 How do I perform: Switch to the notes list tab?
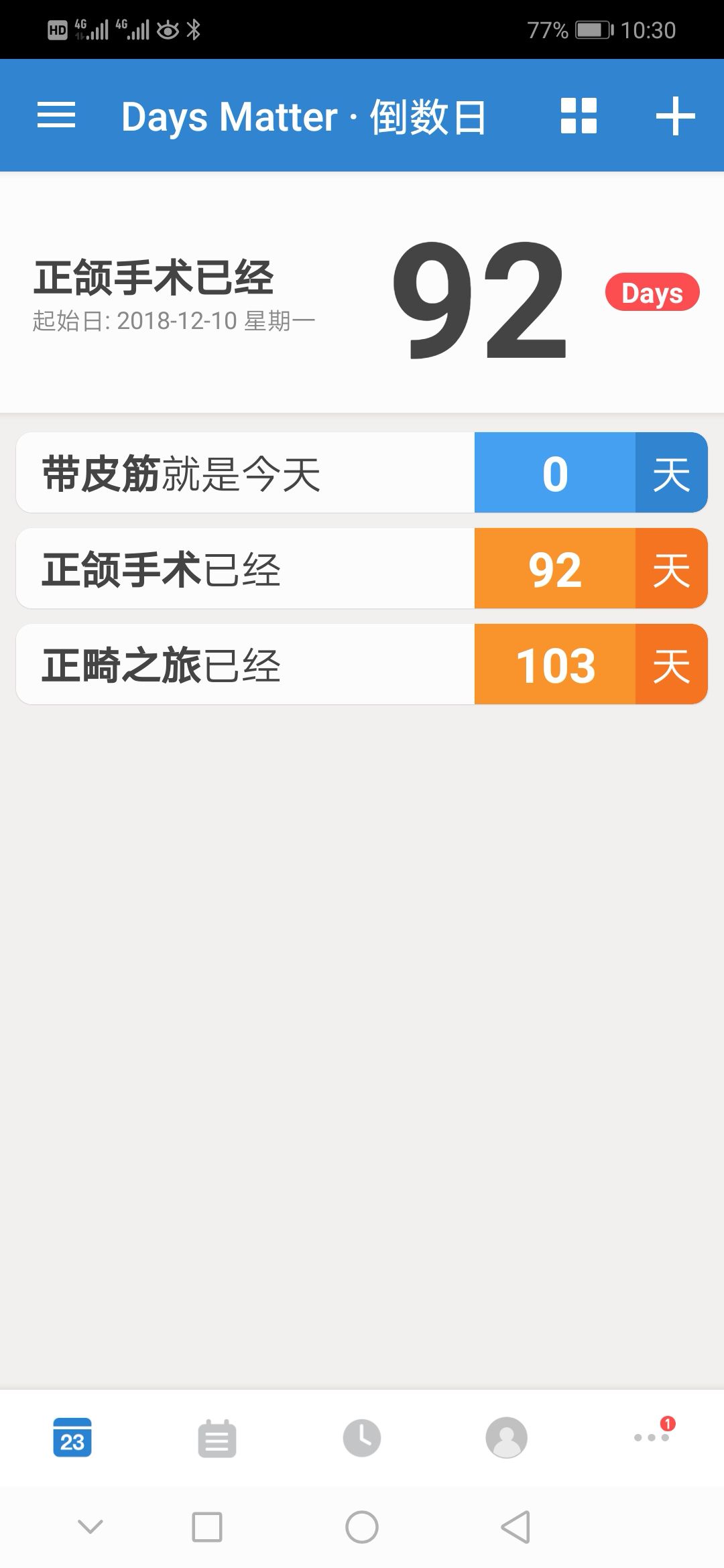pyautogui.click(x=217, y=1438)
